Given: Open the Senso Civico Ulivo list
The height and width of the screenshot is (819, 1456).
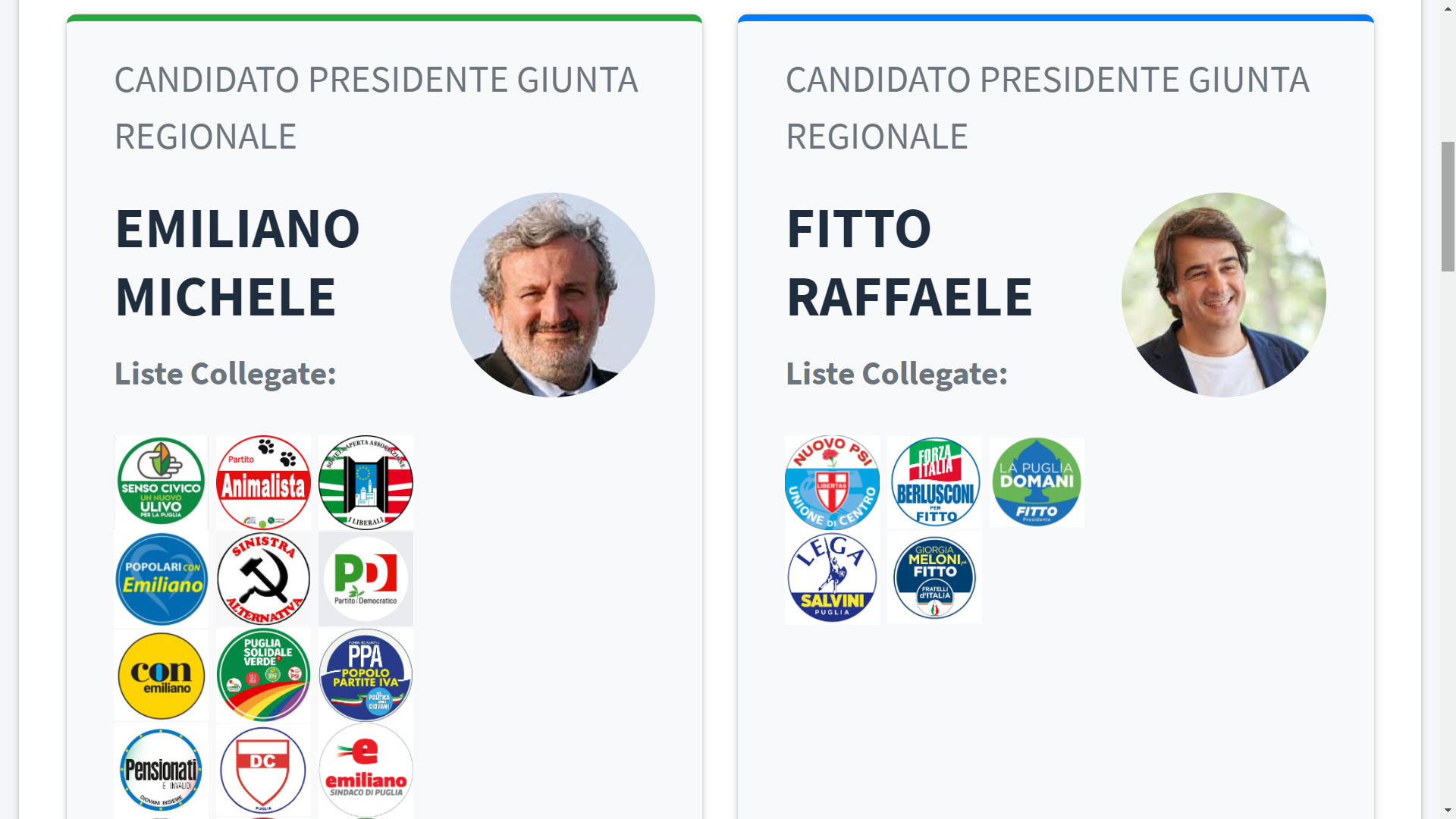Looking at the screenshot, I should tap(161, 482).
